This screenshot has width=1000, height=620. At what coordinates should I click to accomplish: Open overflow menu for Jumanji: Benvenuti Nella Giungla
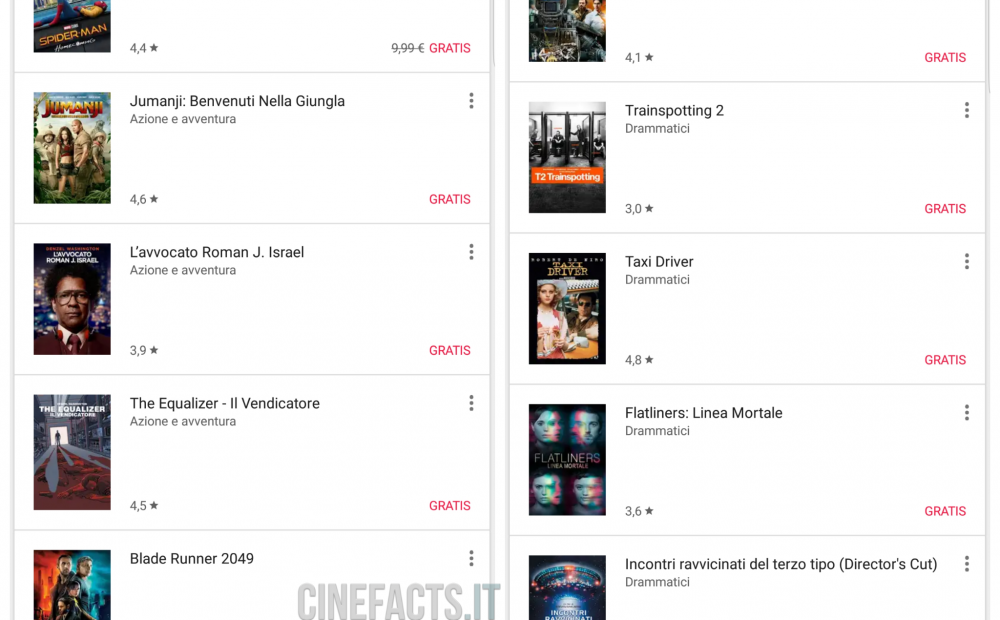(471, 101)
